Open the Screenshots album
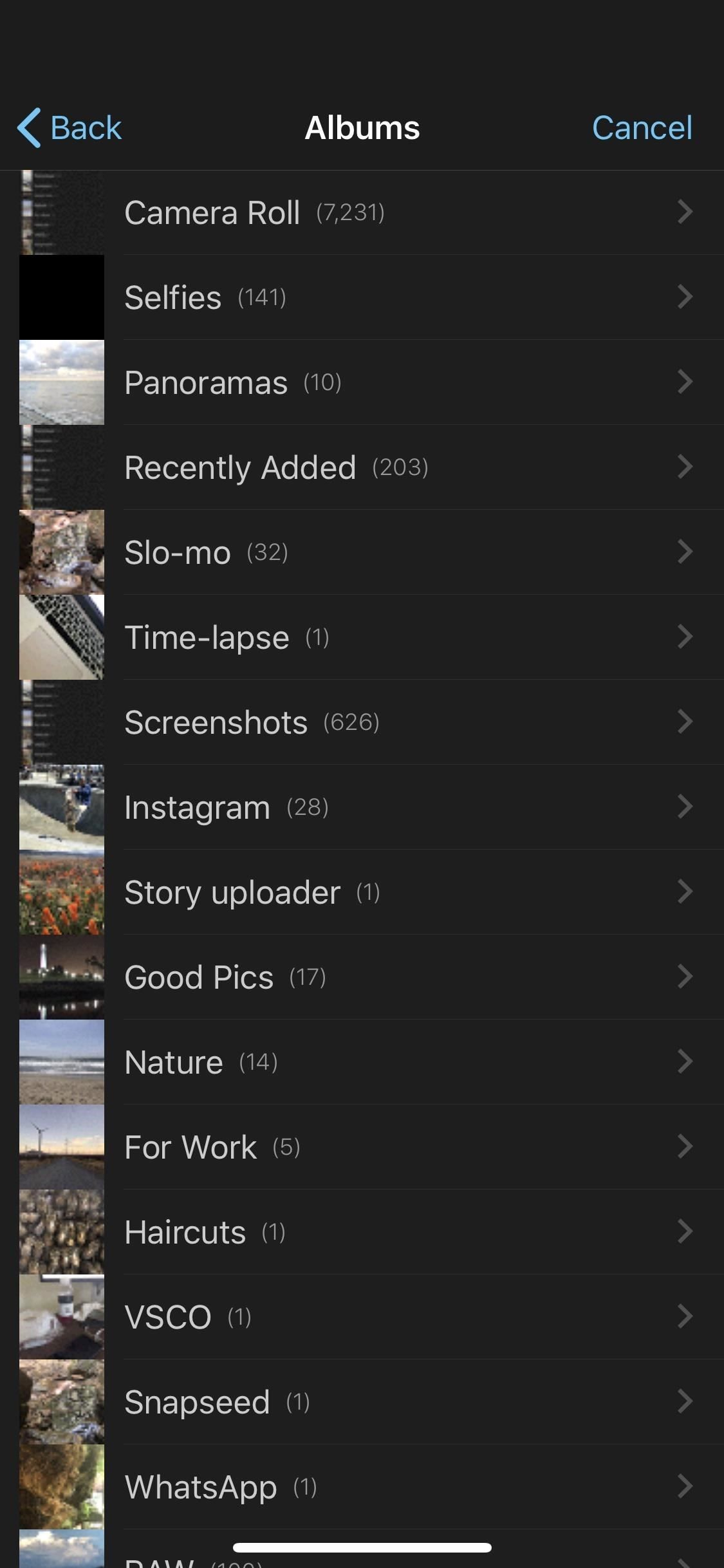724x1568 pixels. [x=360, y=722]
